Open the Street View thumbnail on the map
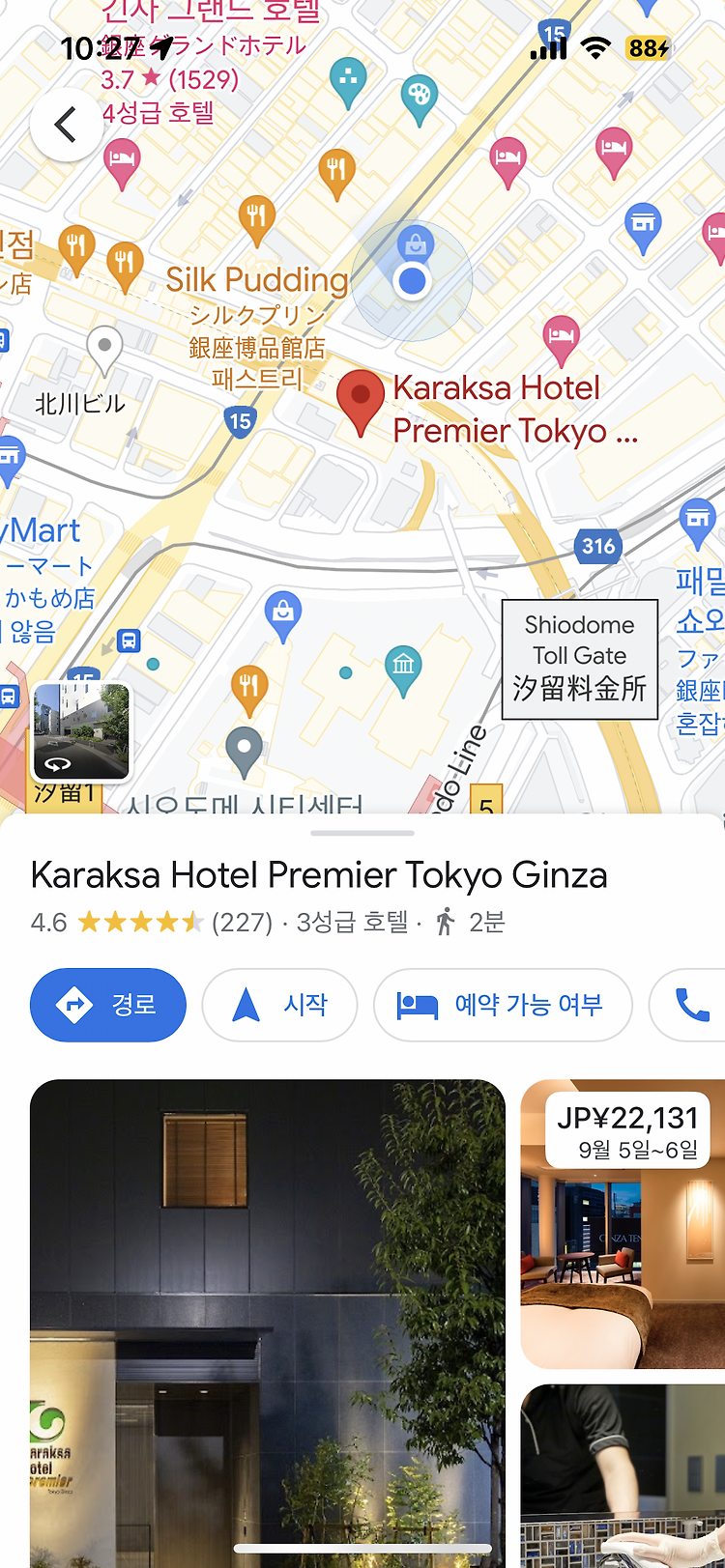The image size is (725, 1568). [81, 730]
